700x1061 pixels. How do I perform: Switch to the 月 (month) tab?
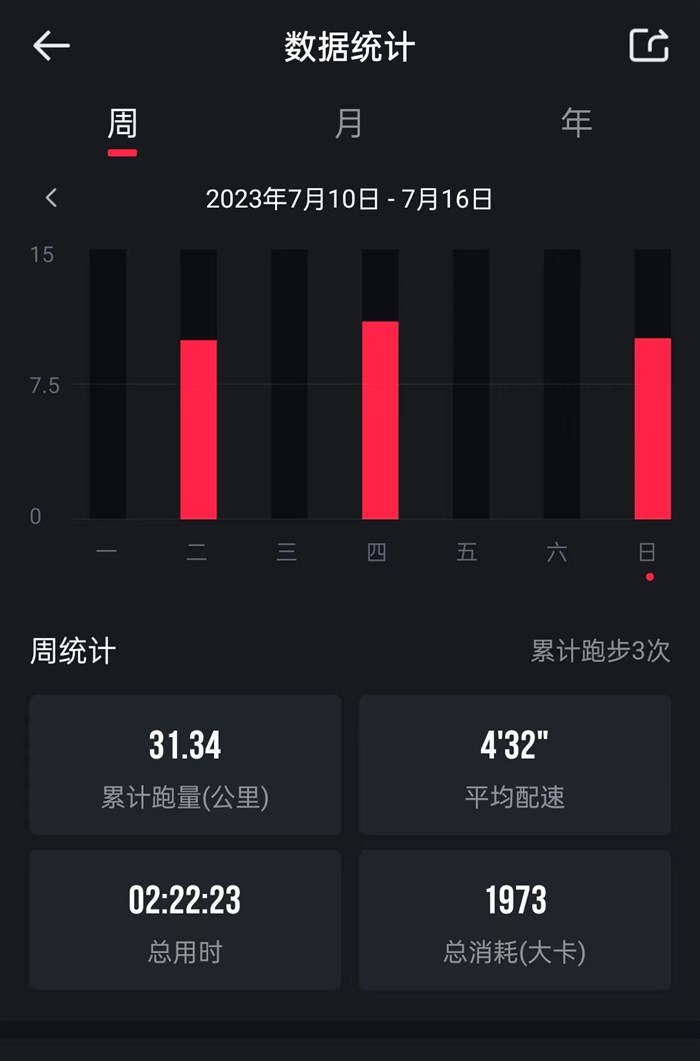pyautogui.click(x=348, y=124)
